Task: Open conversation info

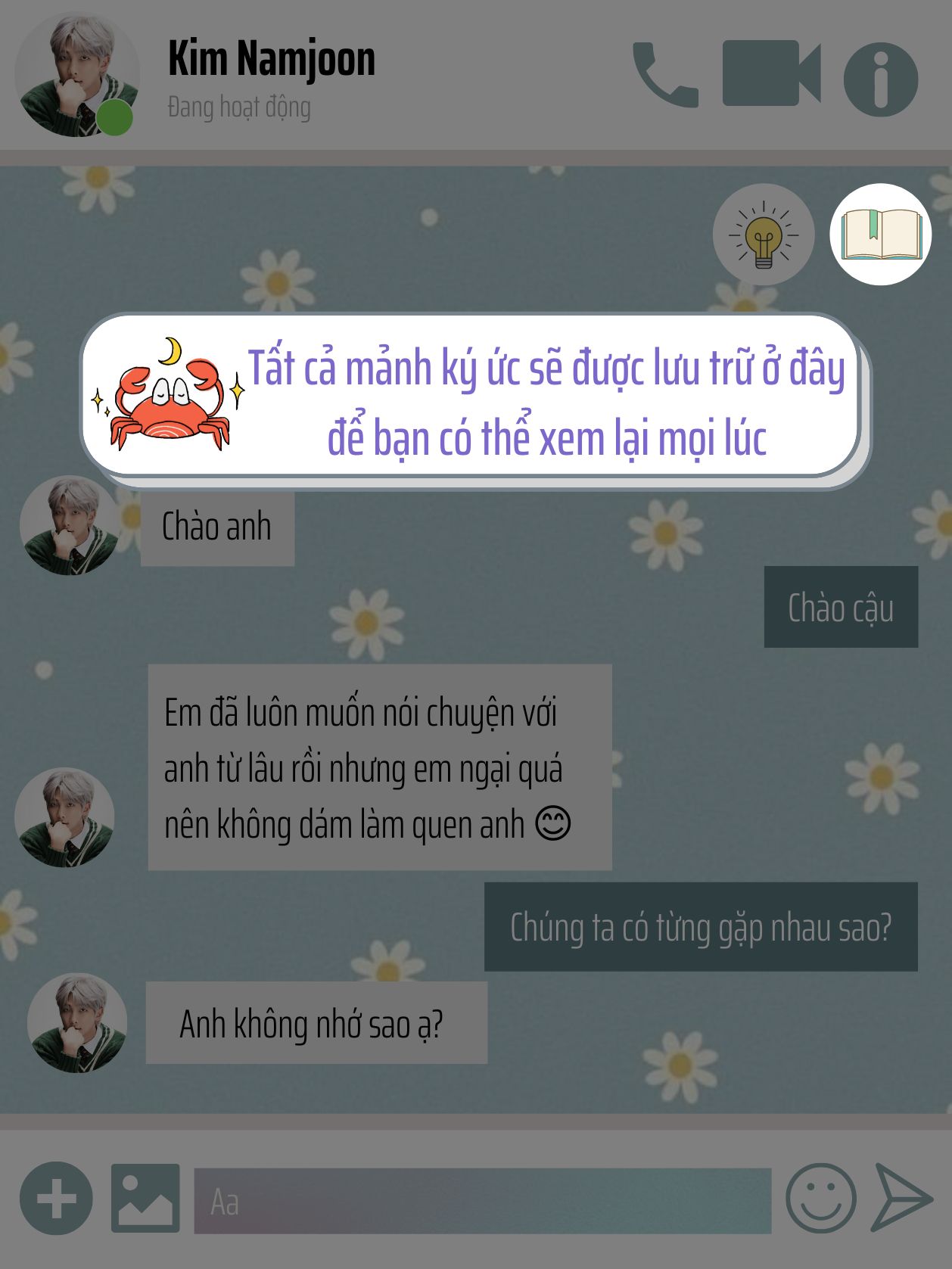Action: coord(880,79)
